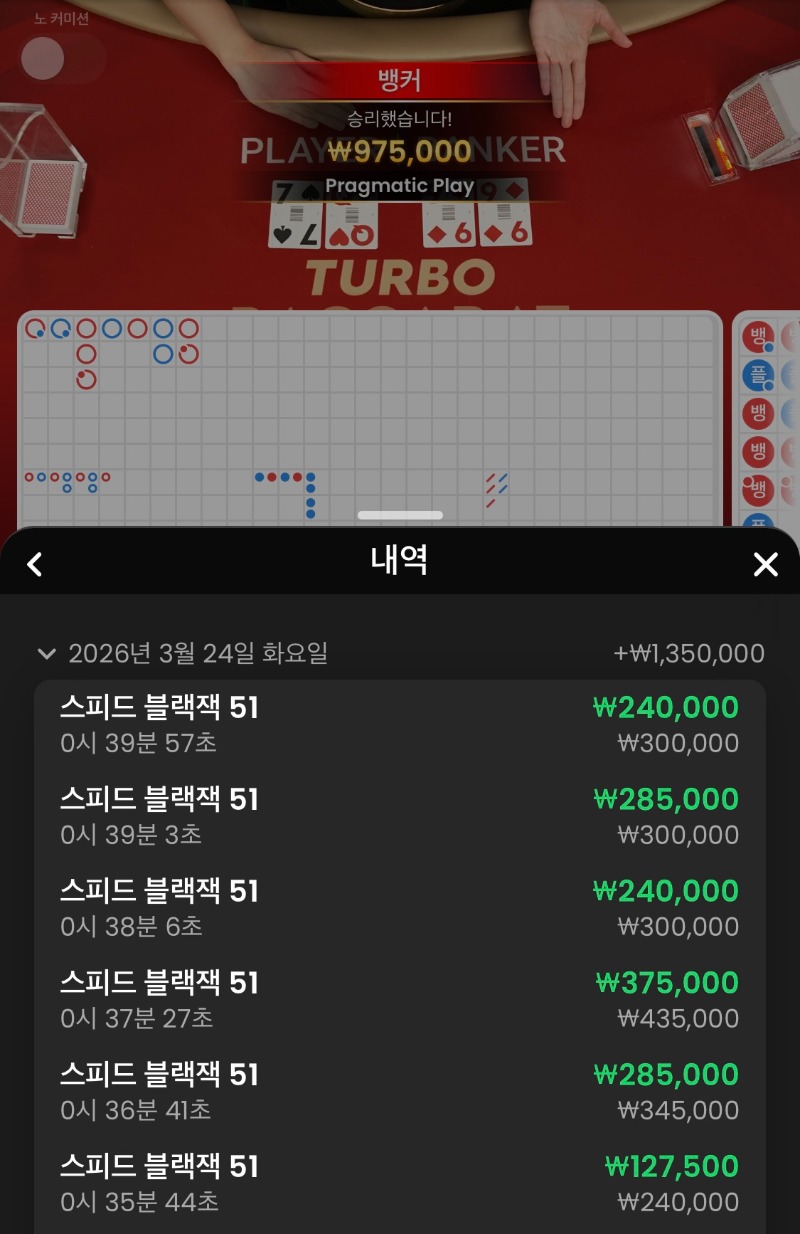Collapse the 2026년 3월 24일 section
Viewport: 800px width, 1234px height.
tap(46, 654)
